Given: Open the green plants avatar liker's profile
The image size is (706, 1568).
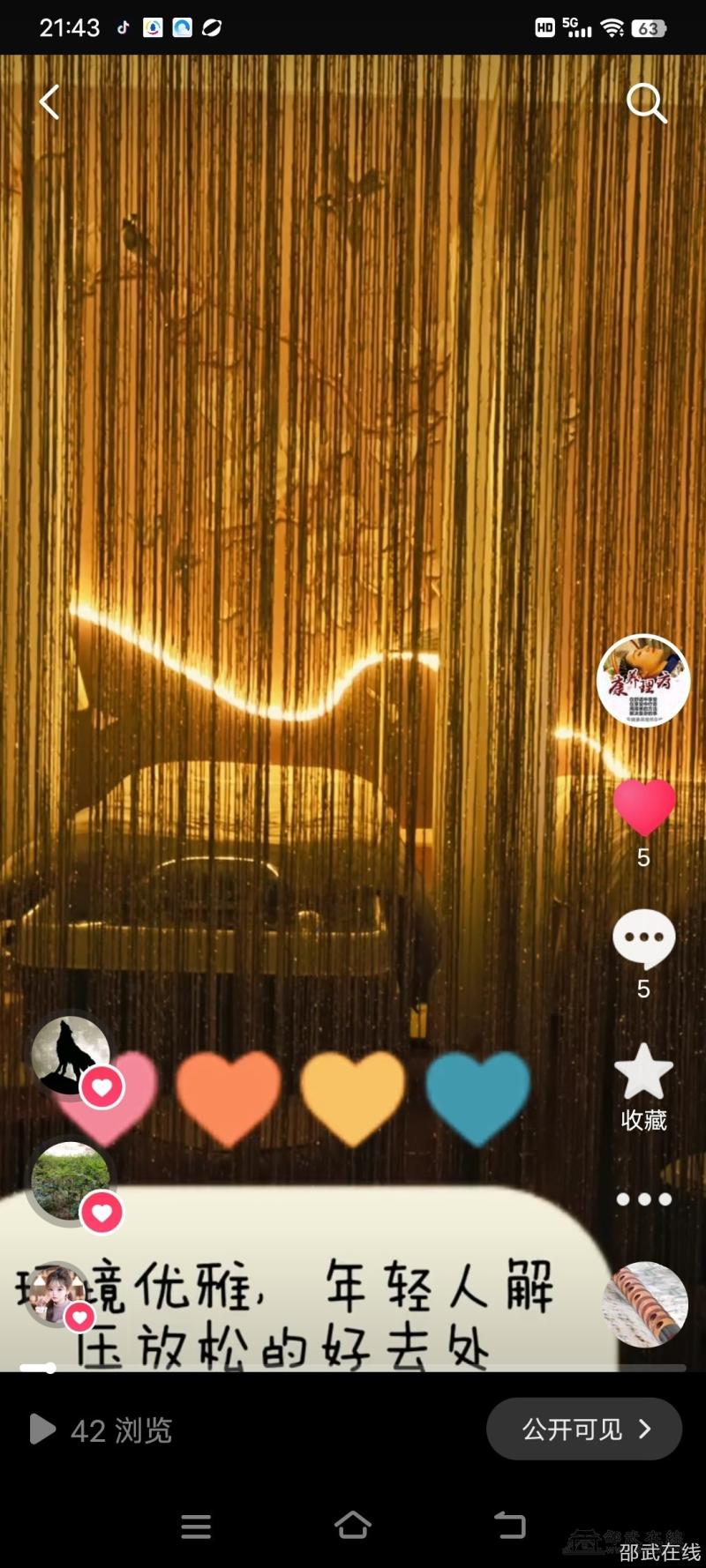Looking at the screenshot, I should pos(70,1180).
